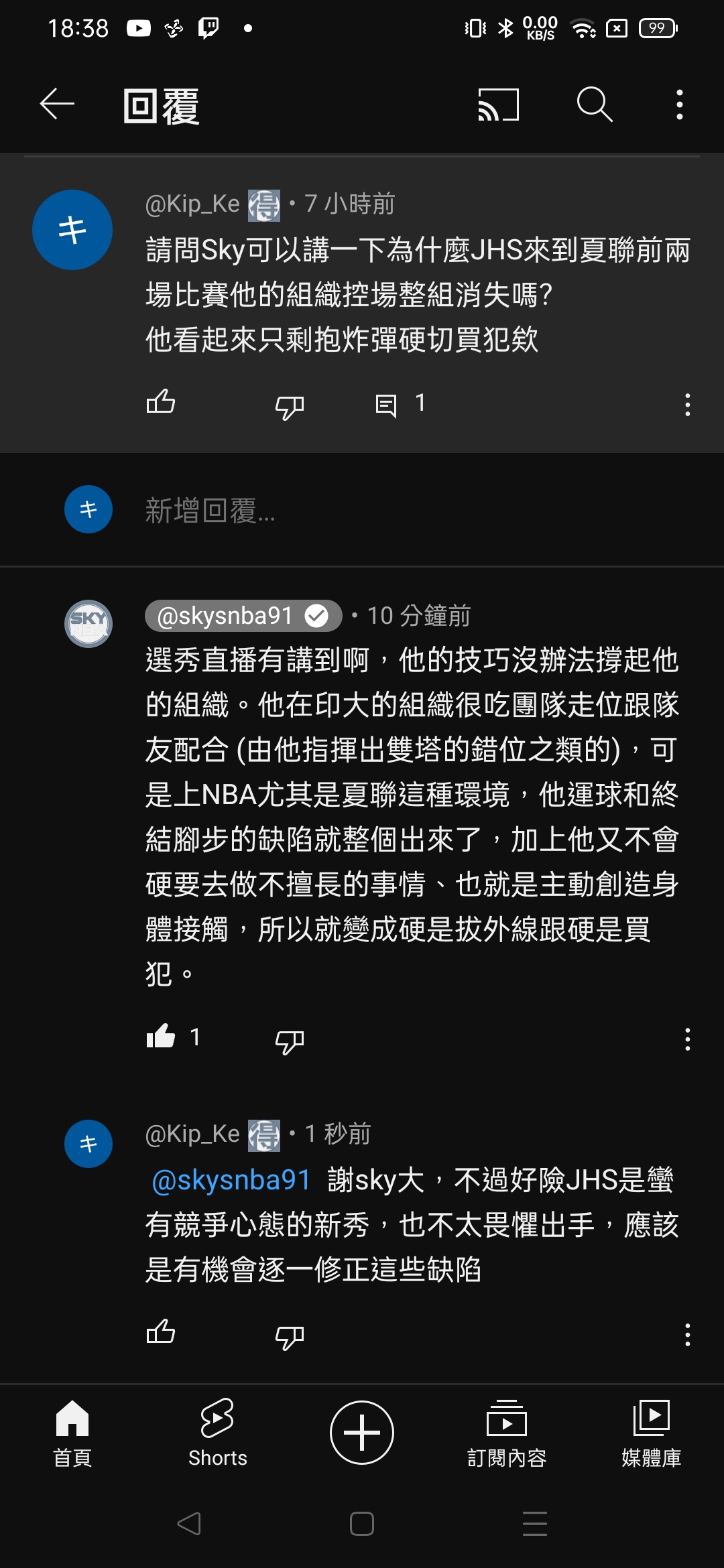This screenshot has width=724, height=1568.
Task: Switch to the Shorts tab
Action: pyautogui.click(x=217, y=1433)
